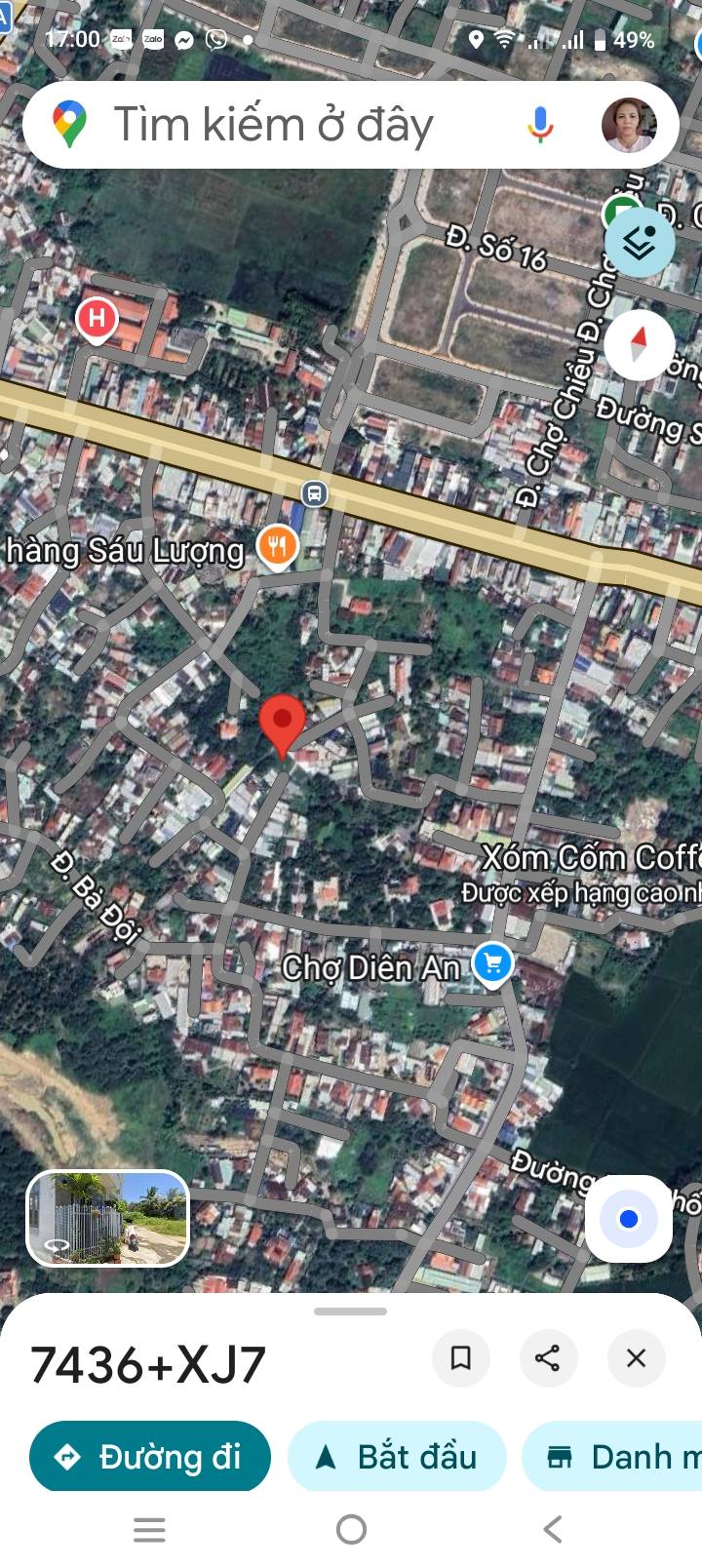Open recent apps from navigation bar
702x1568 pixels.
tap(149, 1529)
